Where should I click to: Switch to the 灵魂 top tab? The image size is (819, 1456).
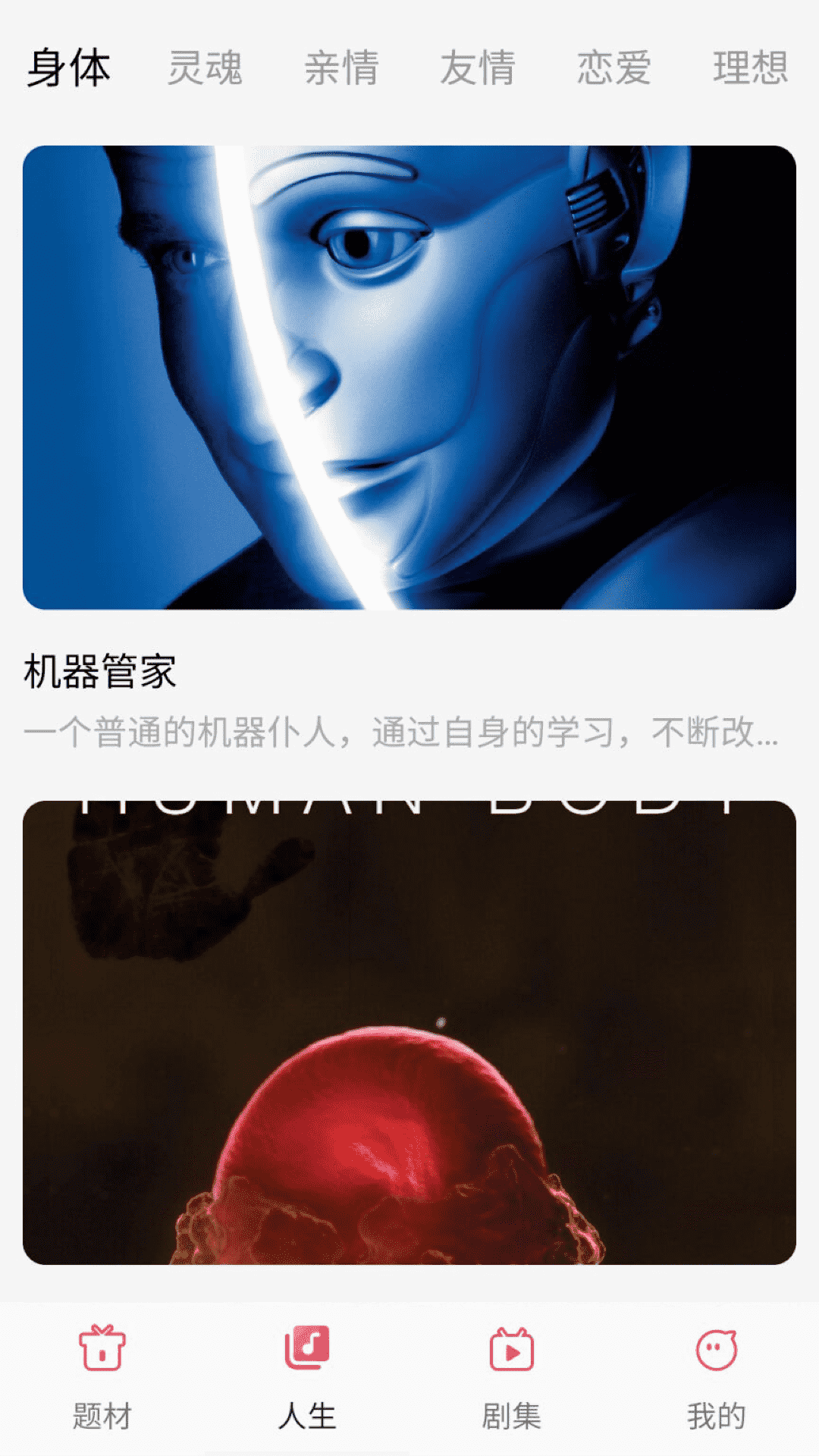(205, 68)
